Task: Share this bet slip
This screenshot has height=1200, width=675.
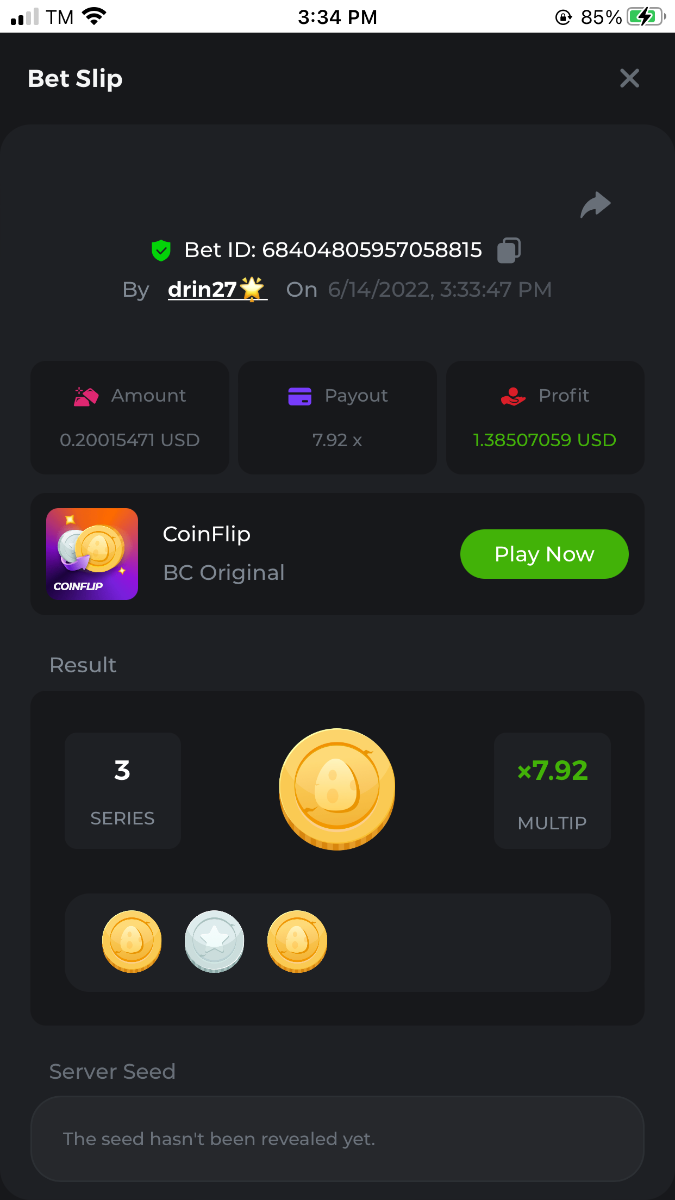Action: tap(595, 205)
